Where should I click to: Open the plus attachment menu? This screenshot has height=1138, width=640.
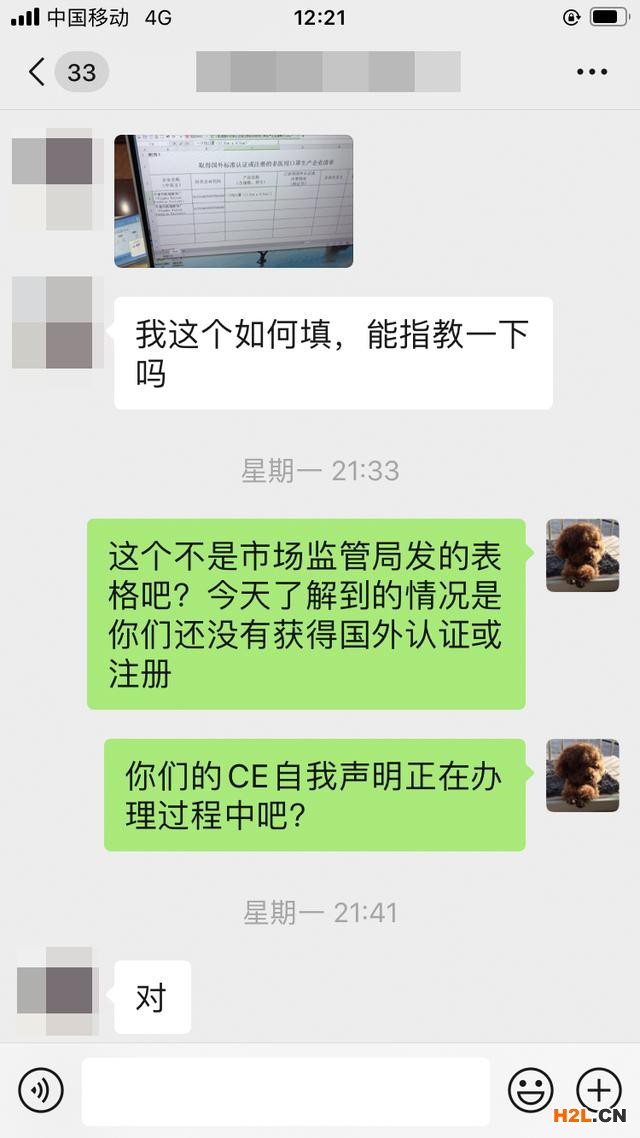pos(599,1089)
